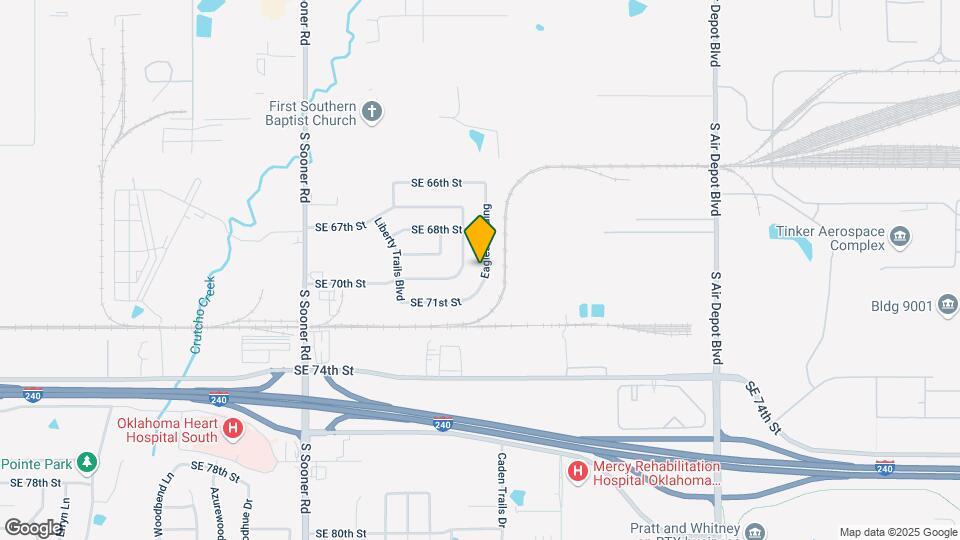Open Tinker Aerospace Complex pin
This screenshot has height=540, width=960.
[899, 237]
